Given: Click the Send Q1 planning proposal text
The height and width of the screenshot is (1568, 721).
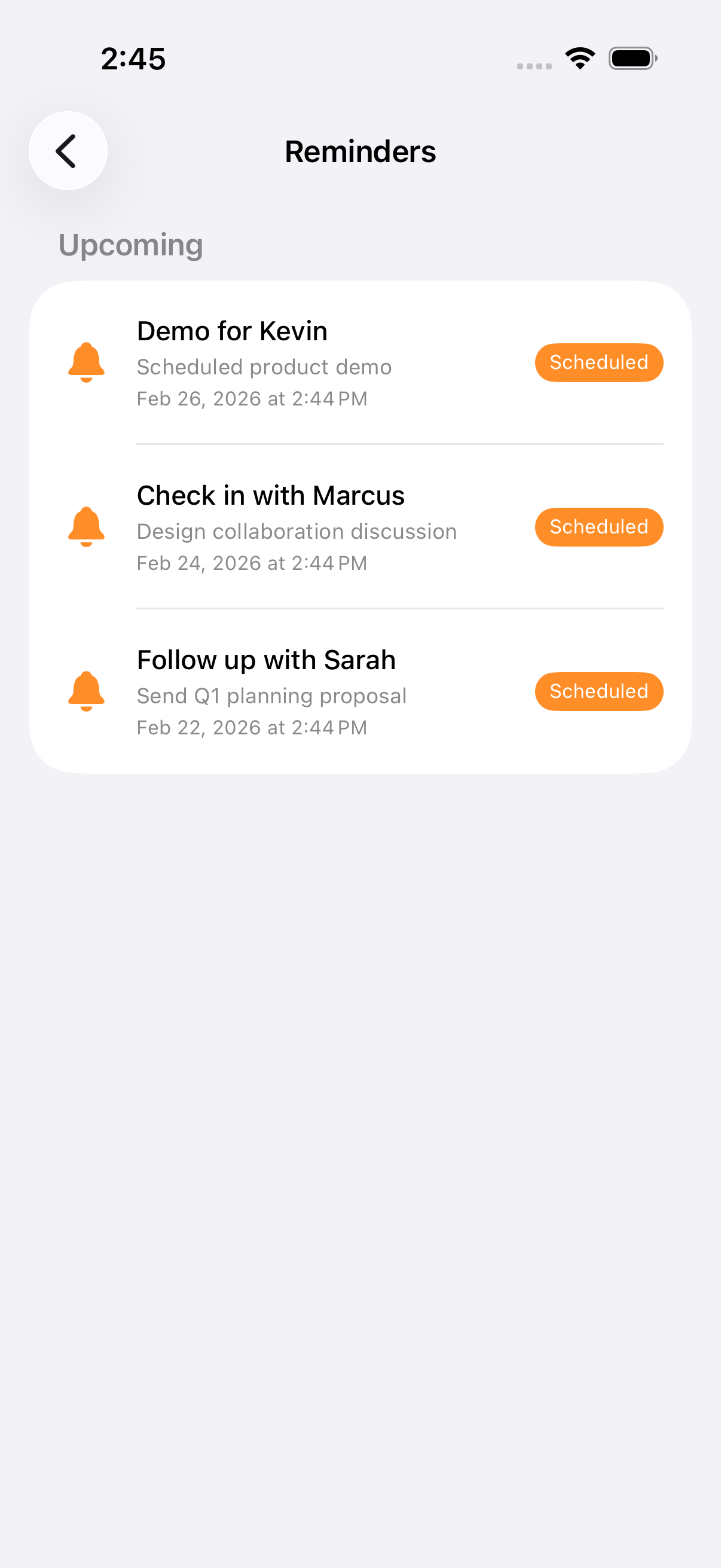Looking at the screenshot, I should pyautogui.click(x=271, y=695).
